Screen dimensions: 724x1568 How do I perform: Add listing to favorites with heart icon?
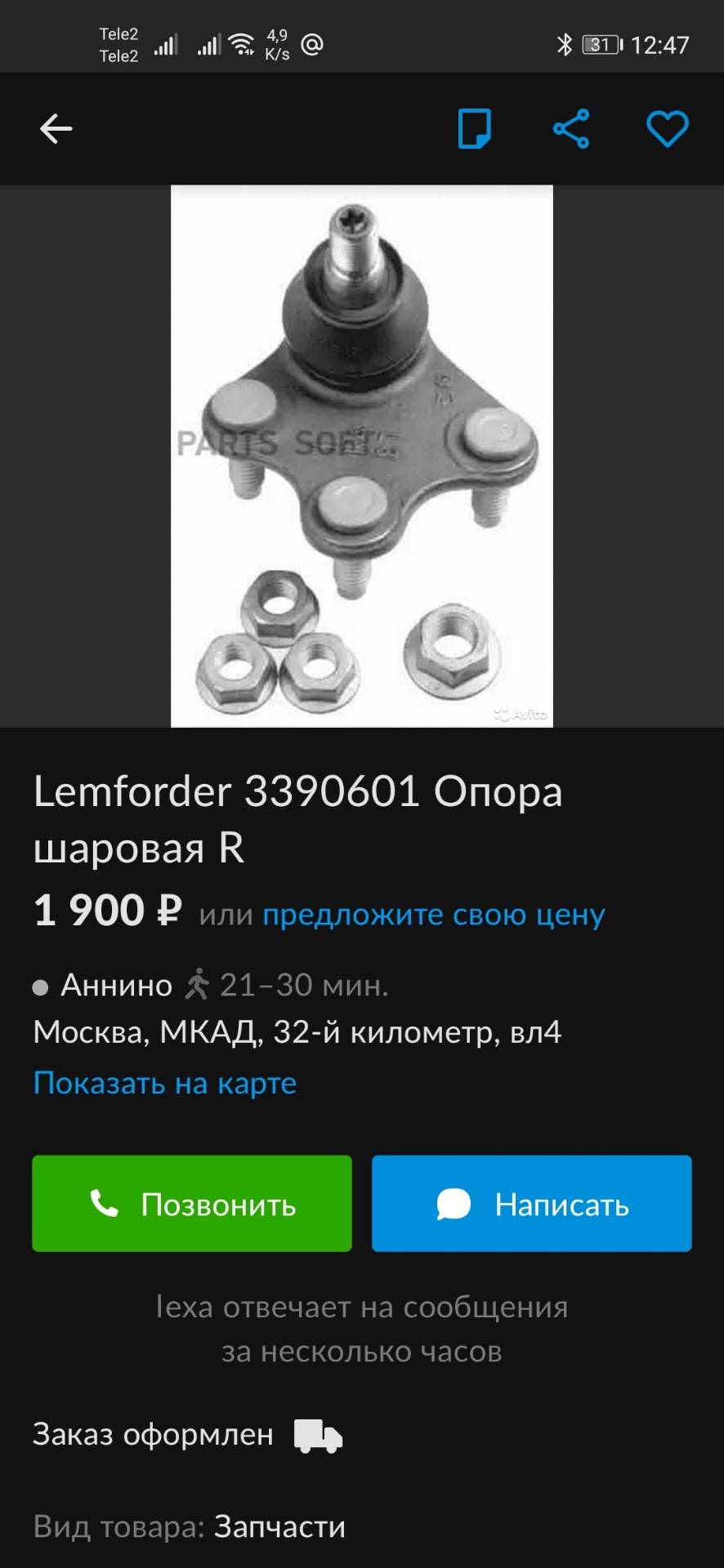coord(668,128)
